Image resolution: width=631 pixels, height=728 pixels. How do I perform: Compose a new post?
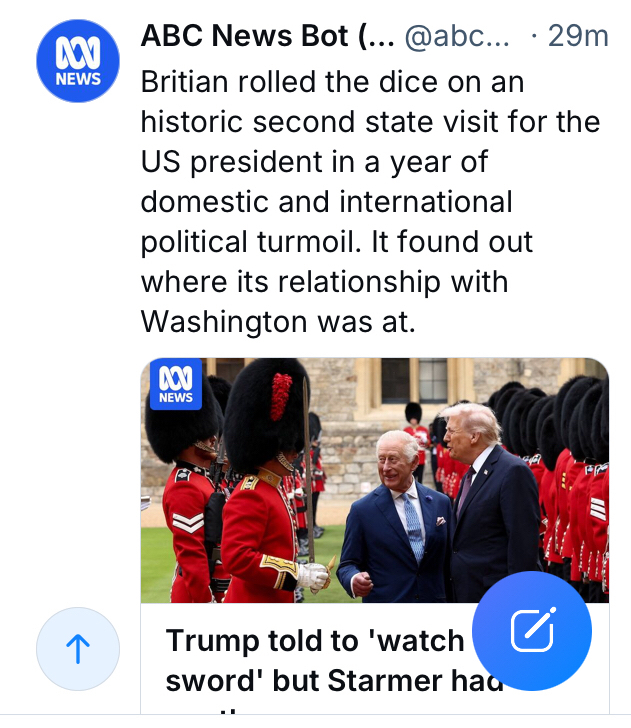(x=532, y=631)
